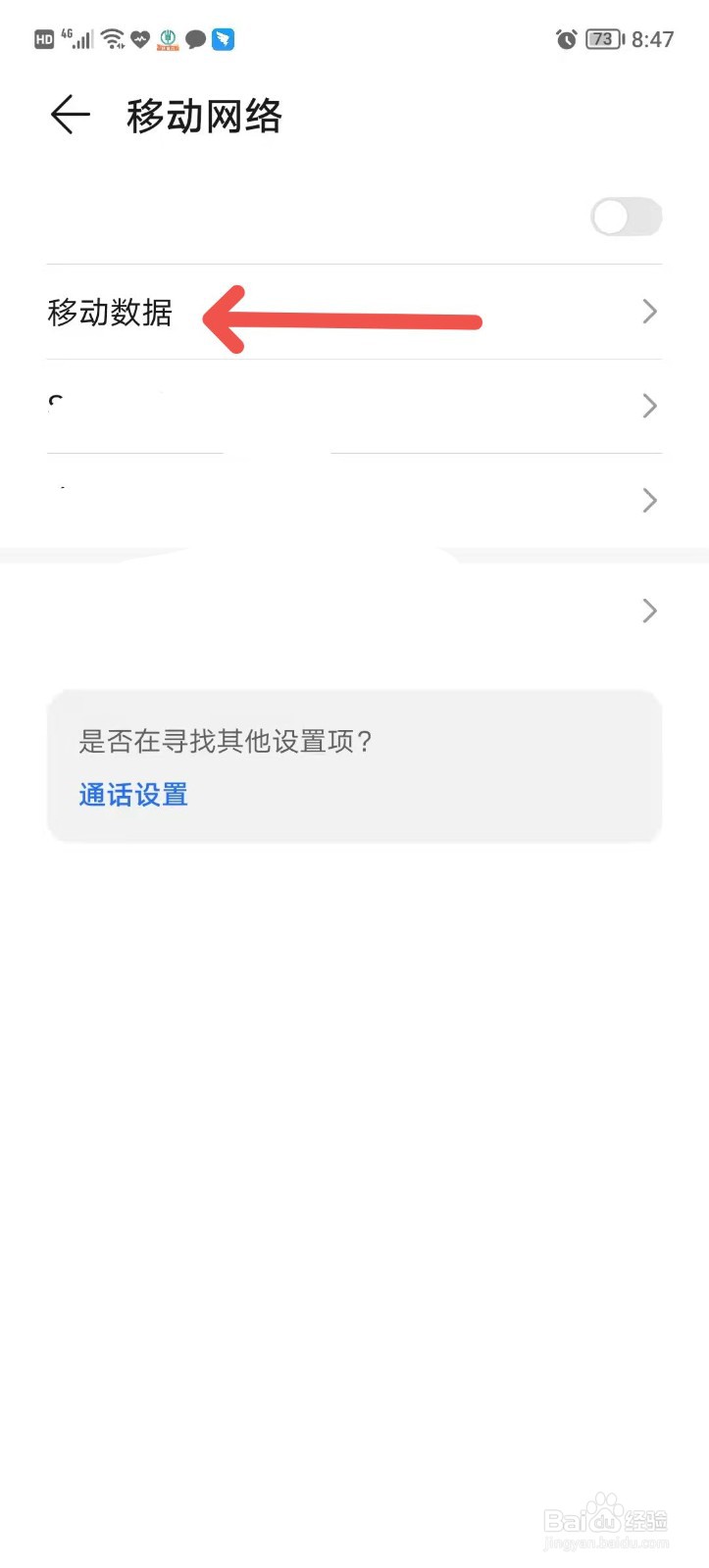Tap the bottom-most chevron arrow

(648, 611)
